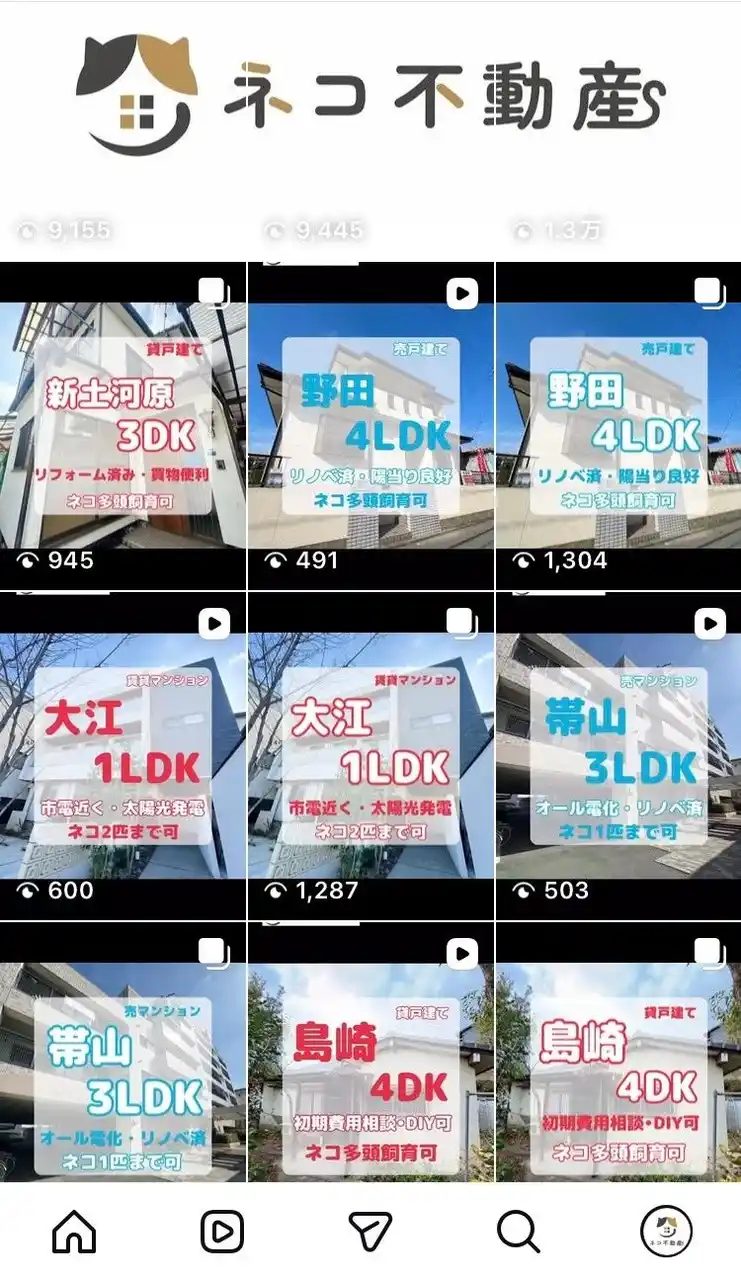The width and height of the screenshot is (741, 1280).
Task: Select the ネコ不動産 profile tab
Action: 666,1231
